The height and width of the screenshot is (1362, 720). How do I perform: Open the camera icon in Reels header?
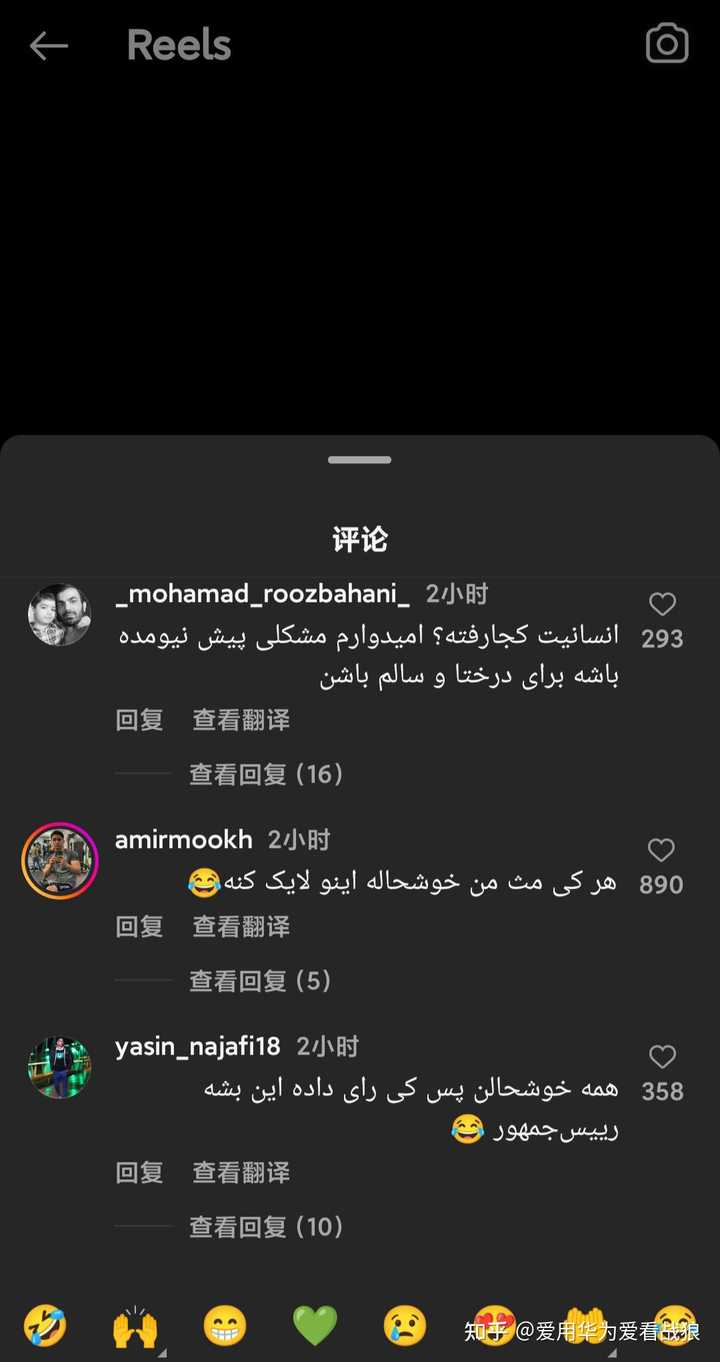tap(667, 44)
